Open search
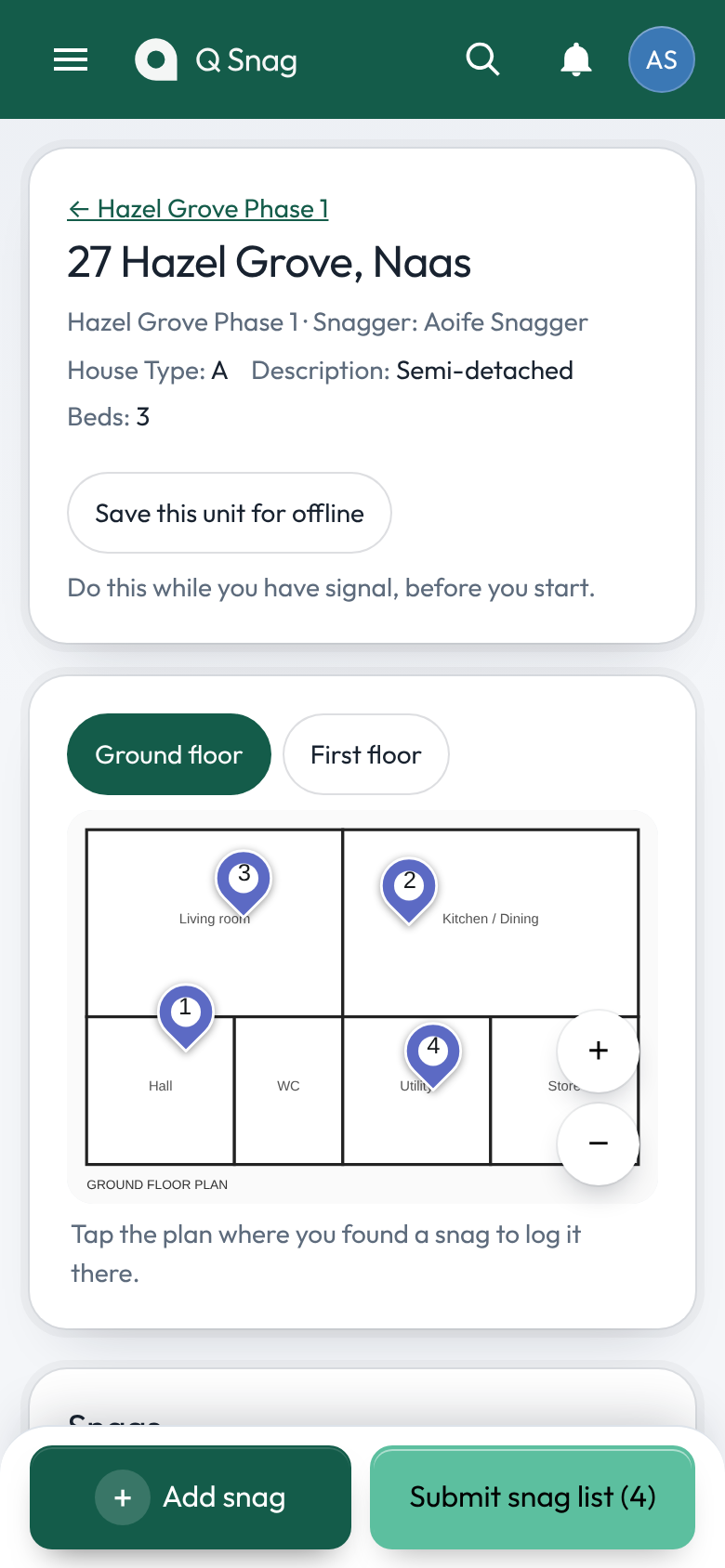Screen dimensions: 725x1568 [x=483, y=60]
